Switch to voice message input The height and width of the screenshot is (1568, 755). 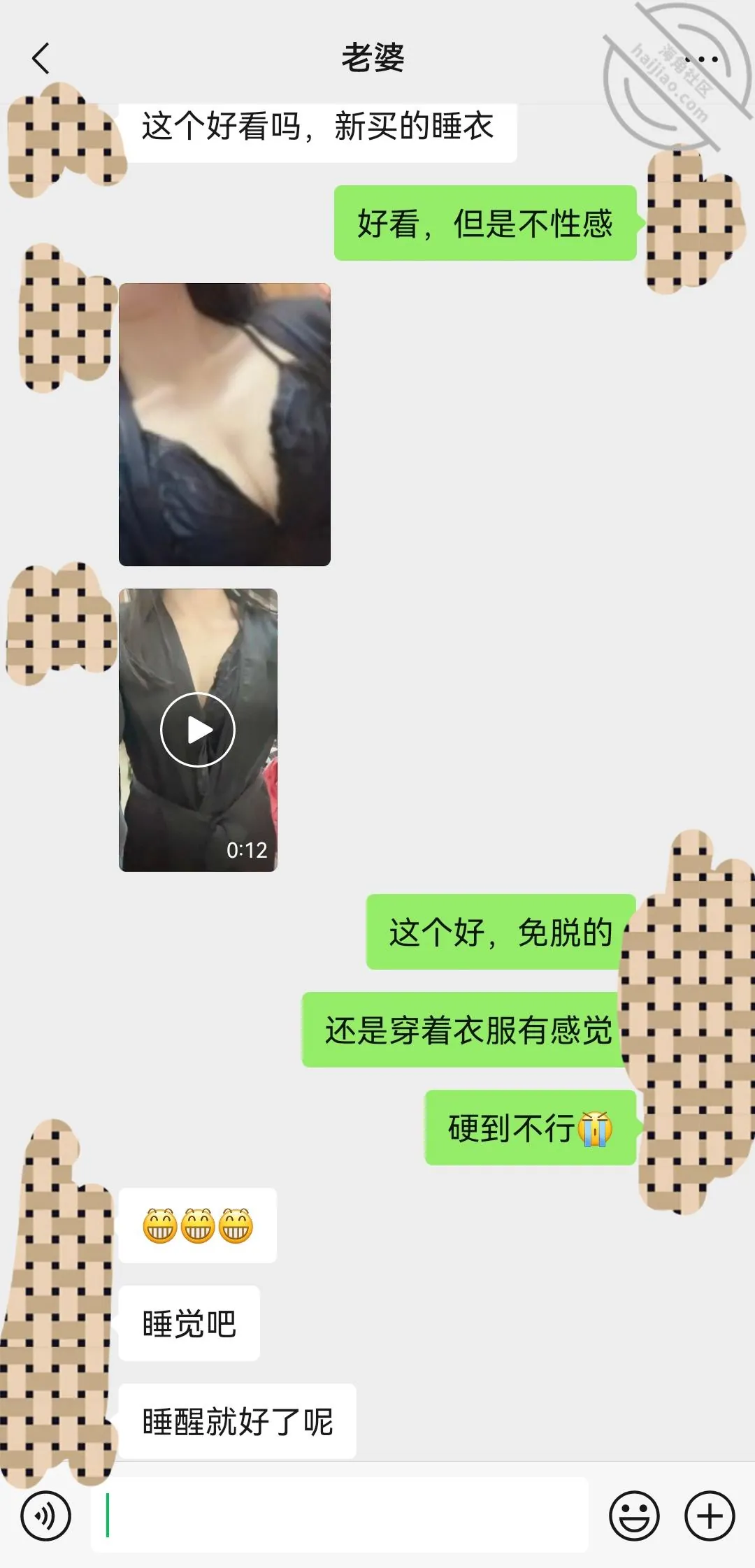[x=45, y=1516]
